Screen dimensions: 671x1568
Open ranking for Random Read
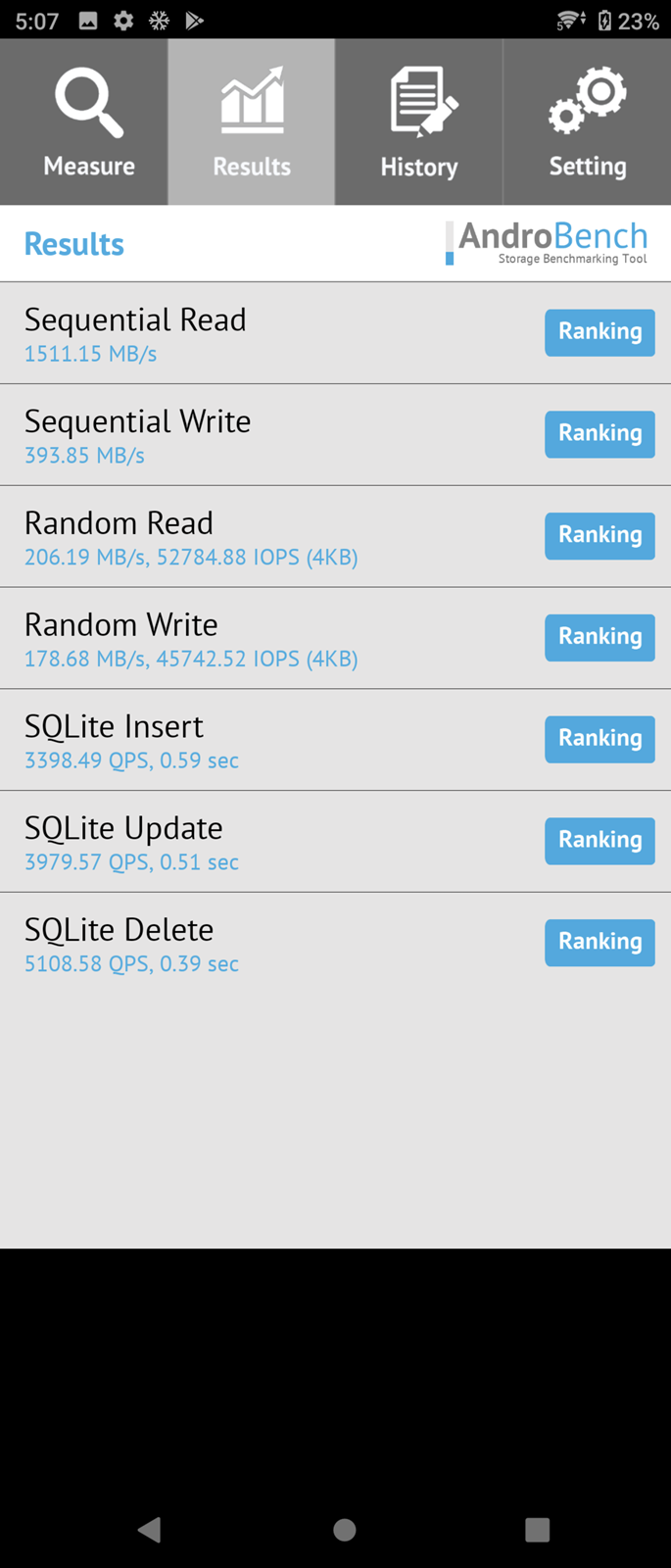[x=599, y=536]
